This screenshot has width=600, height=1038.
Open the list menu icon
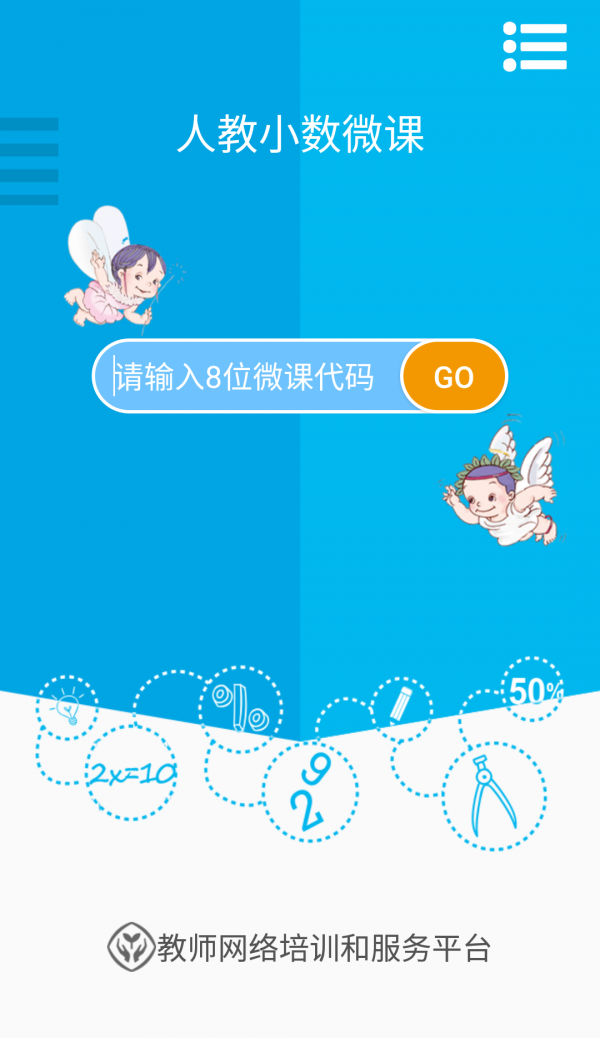pyautogui.click(x=535, y=47)
